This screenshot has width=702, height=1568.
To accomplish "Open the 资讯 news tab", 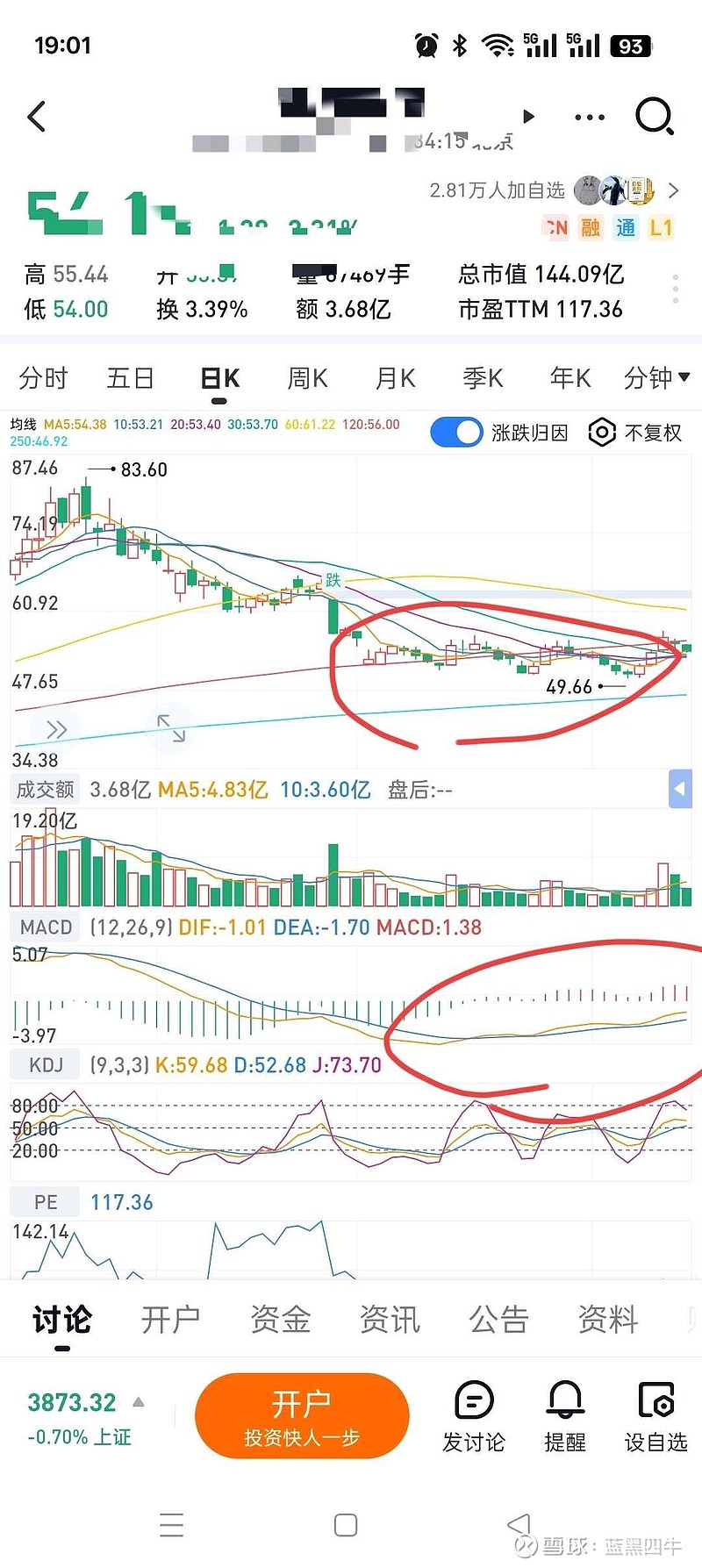I will coord(390,1320).
